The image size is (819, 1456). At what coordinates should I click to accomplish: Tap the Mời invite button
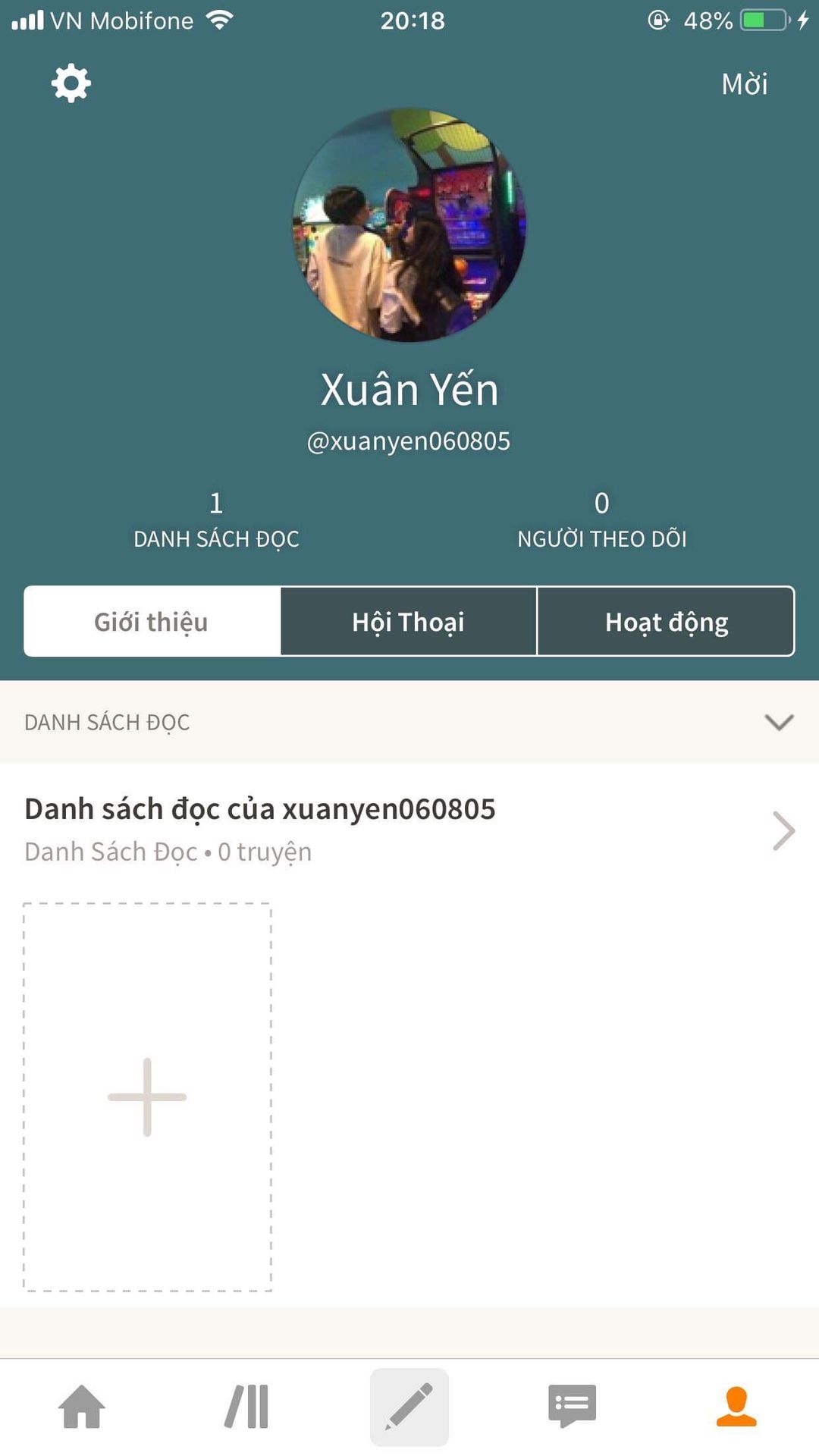[x=744, y=84]
